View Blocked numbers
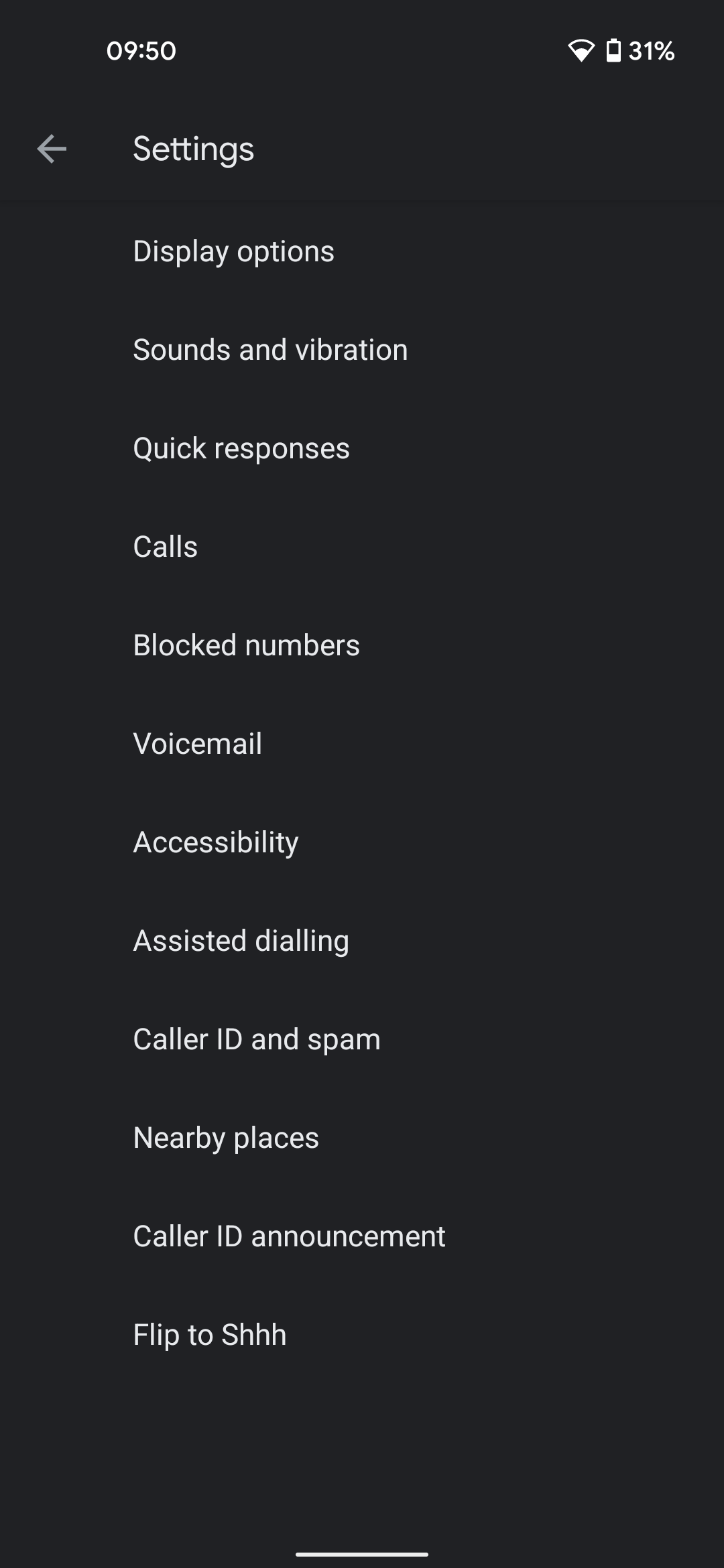The width and height of the screenshot is (724, 1568). [x=246, y=645]
